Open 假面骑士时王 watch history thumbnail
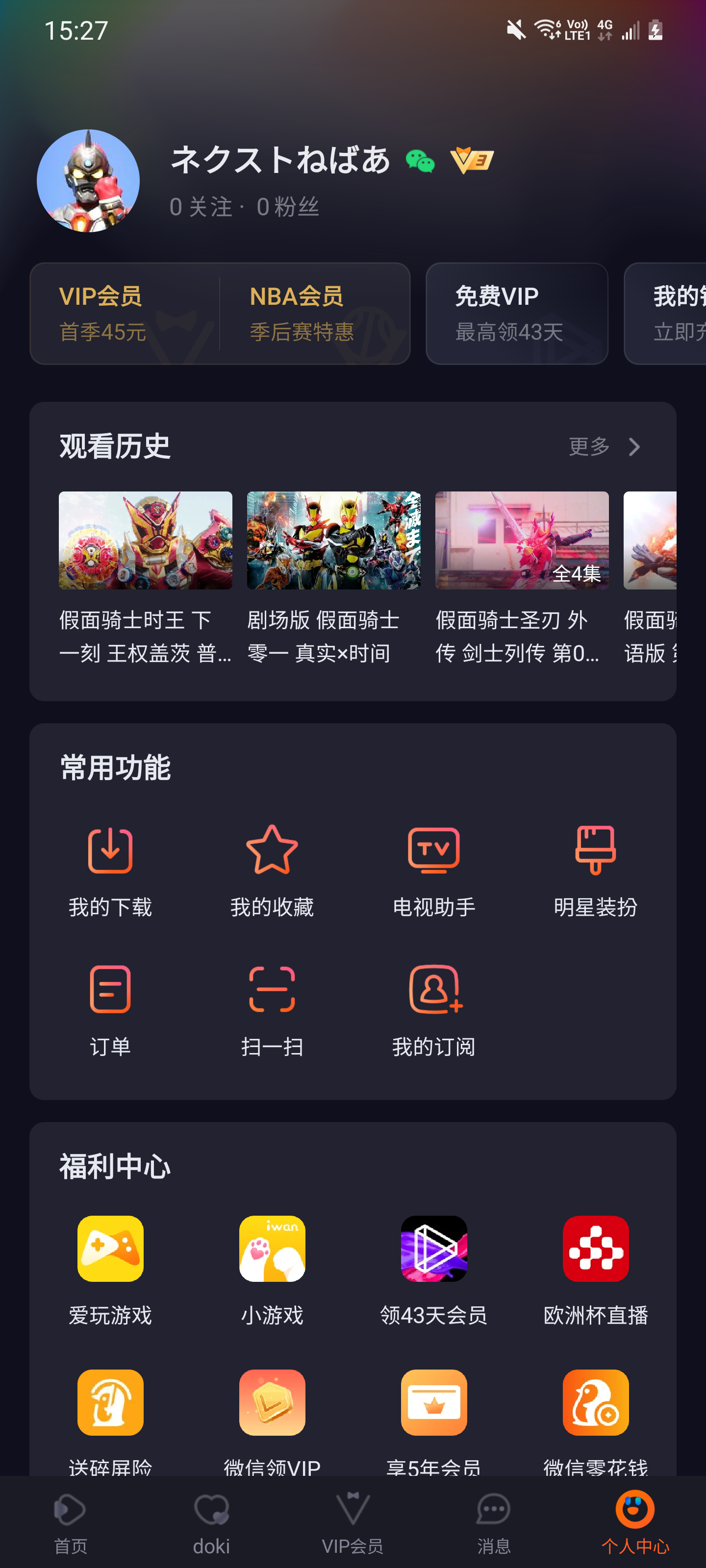 point(145,540)
